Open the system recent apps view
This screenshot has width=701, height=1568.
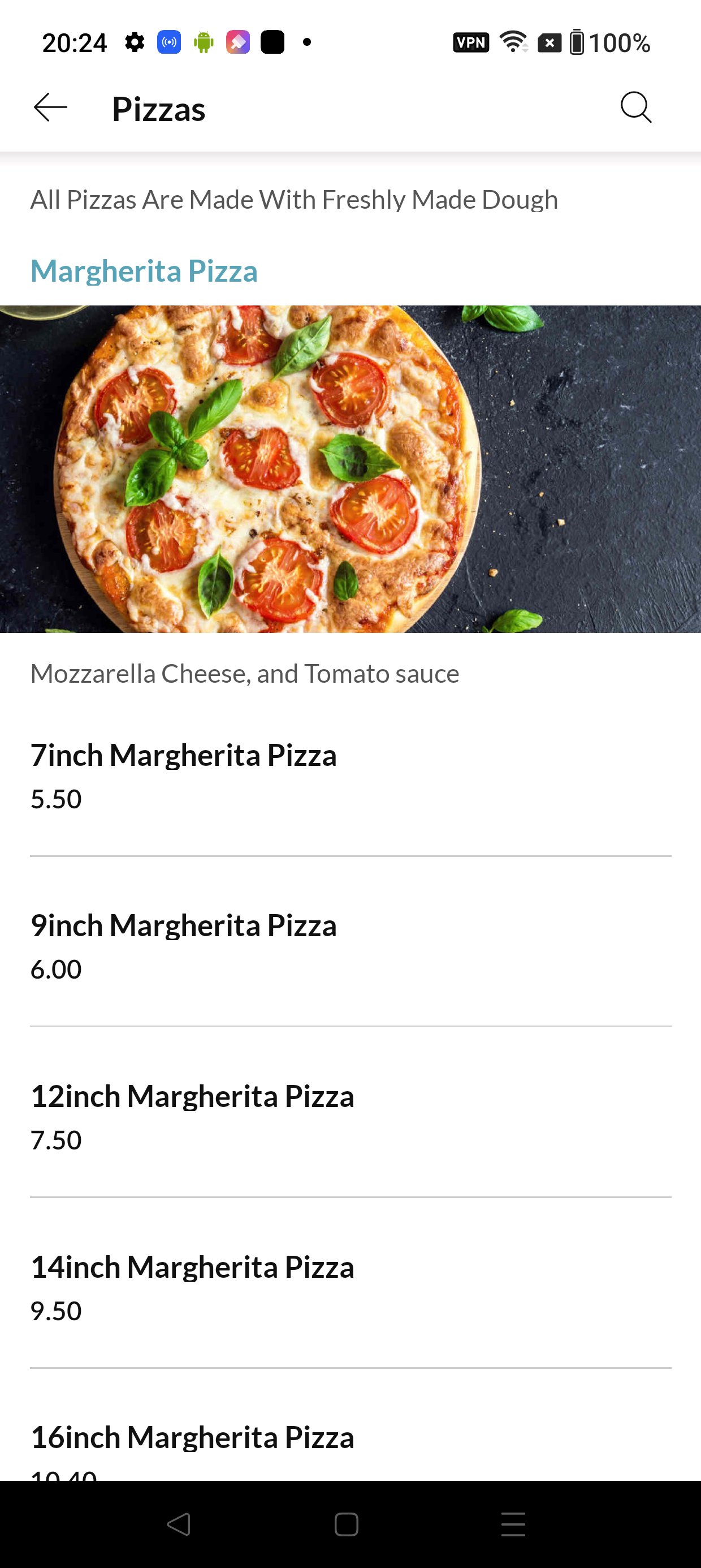pos(513,1524)
